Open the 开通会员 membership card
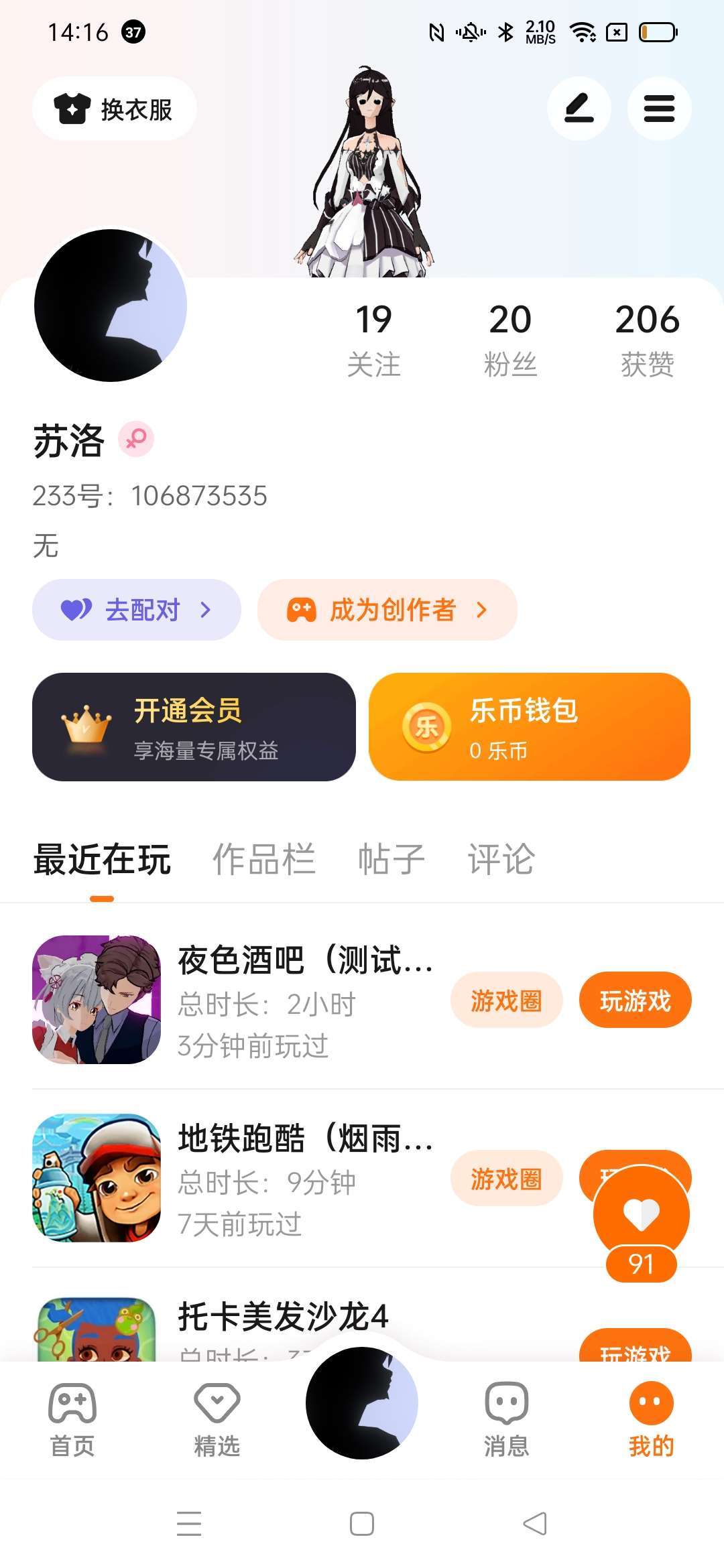This screenshot has width=724, height=1568. [194, 727]
